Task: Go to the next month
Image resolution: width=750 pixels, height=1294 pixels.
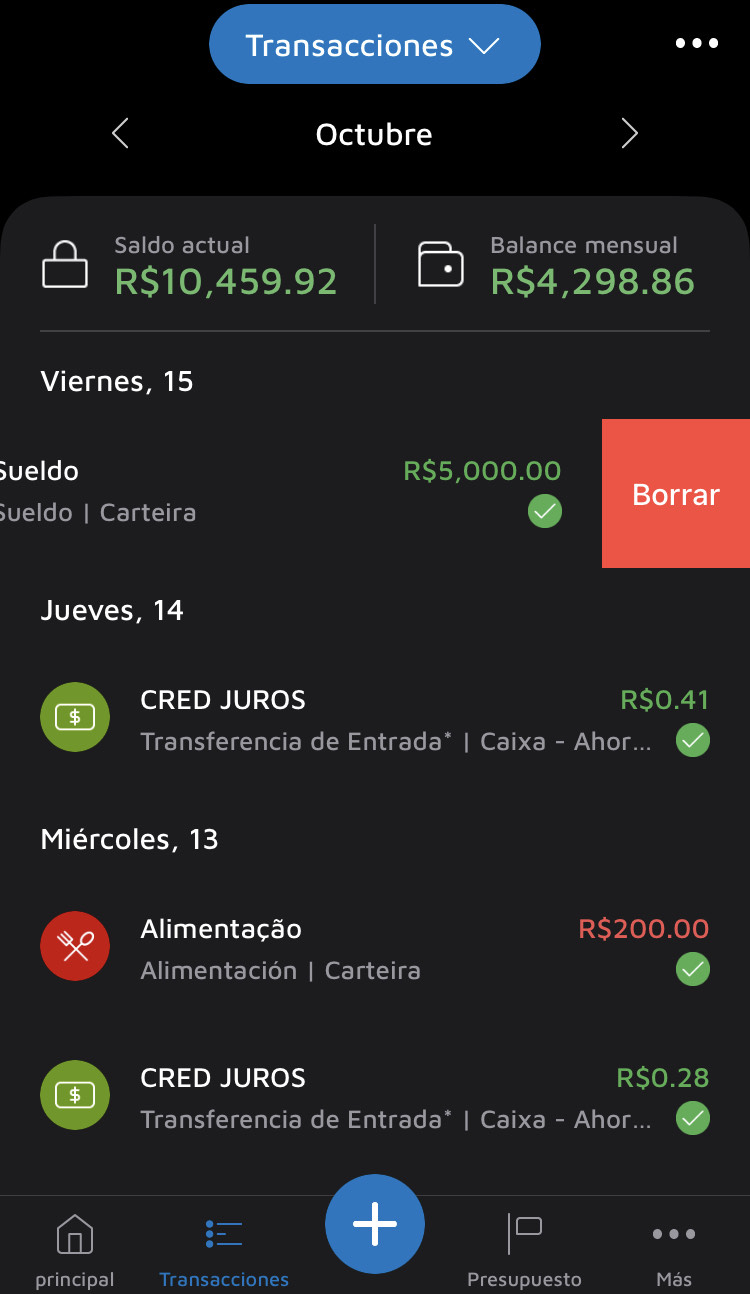Action: pyautogui.click(x=629, y=134)
